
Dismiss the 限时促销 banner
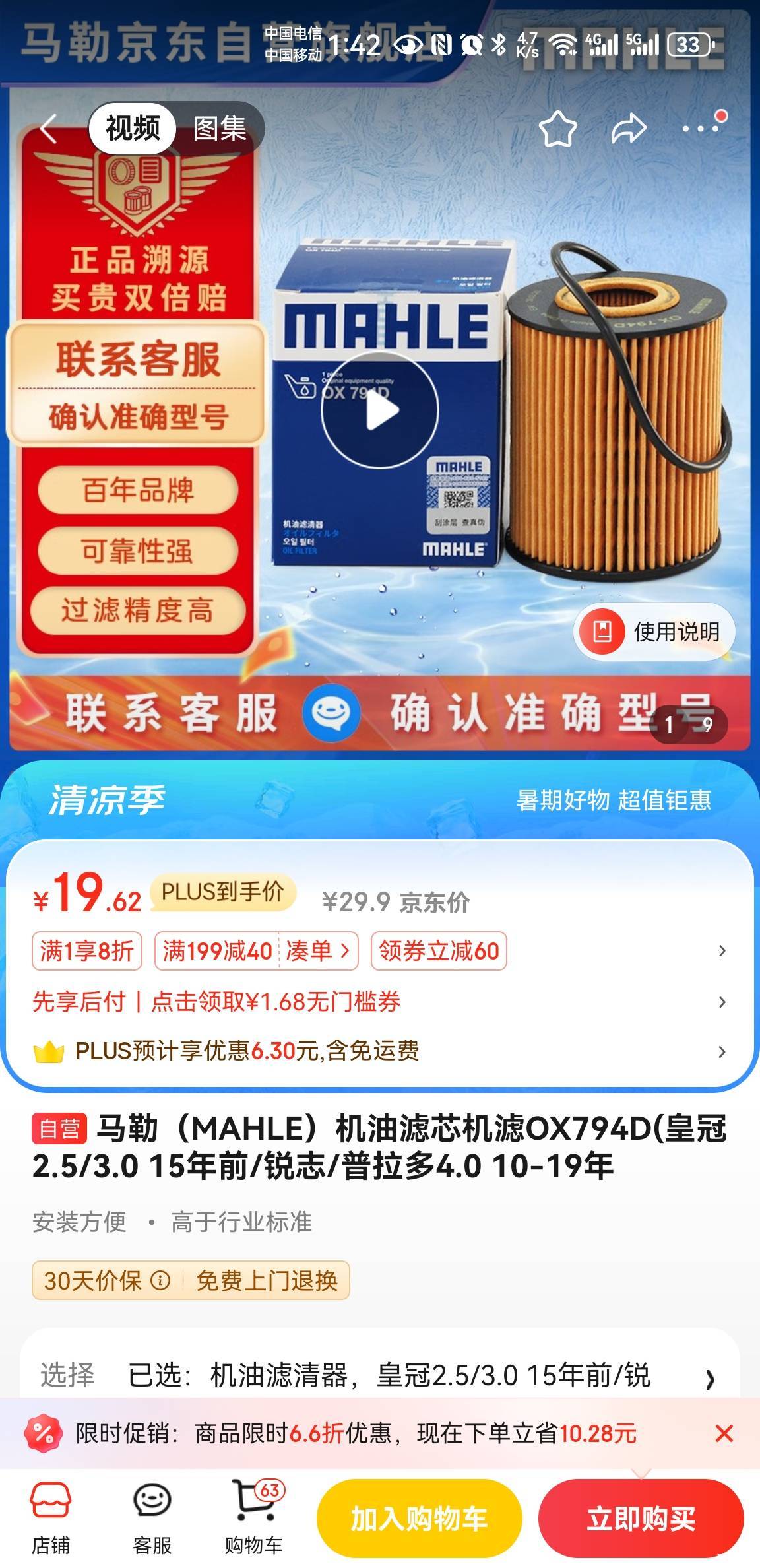tap(724, 1433)
